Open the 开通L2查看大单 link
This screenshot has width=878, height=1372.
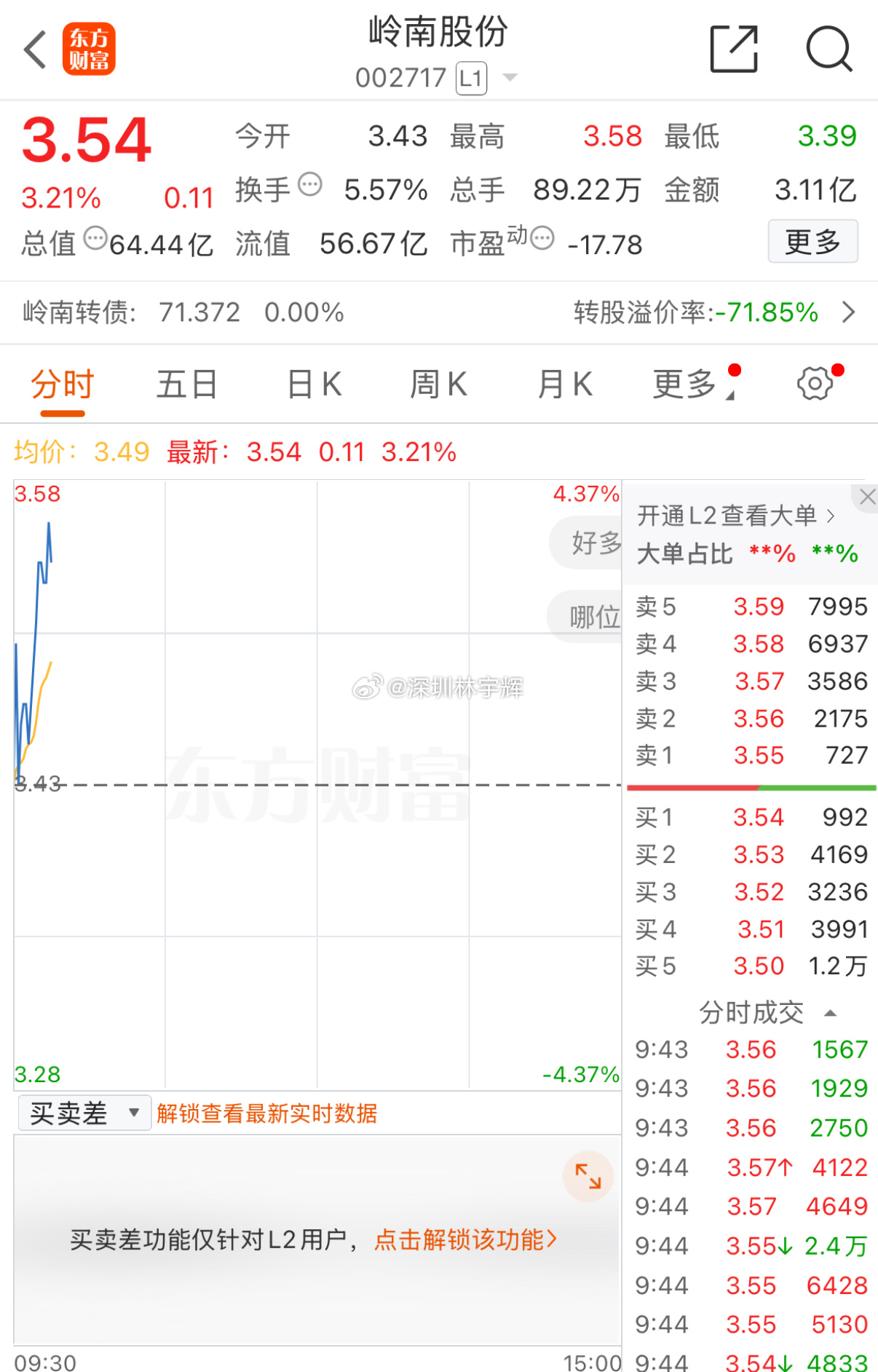tap(735, 516)
